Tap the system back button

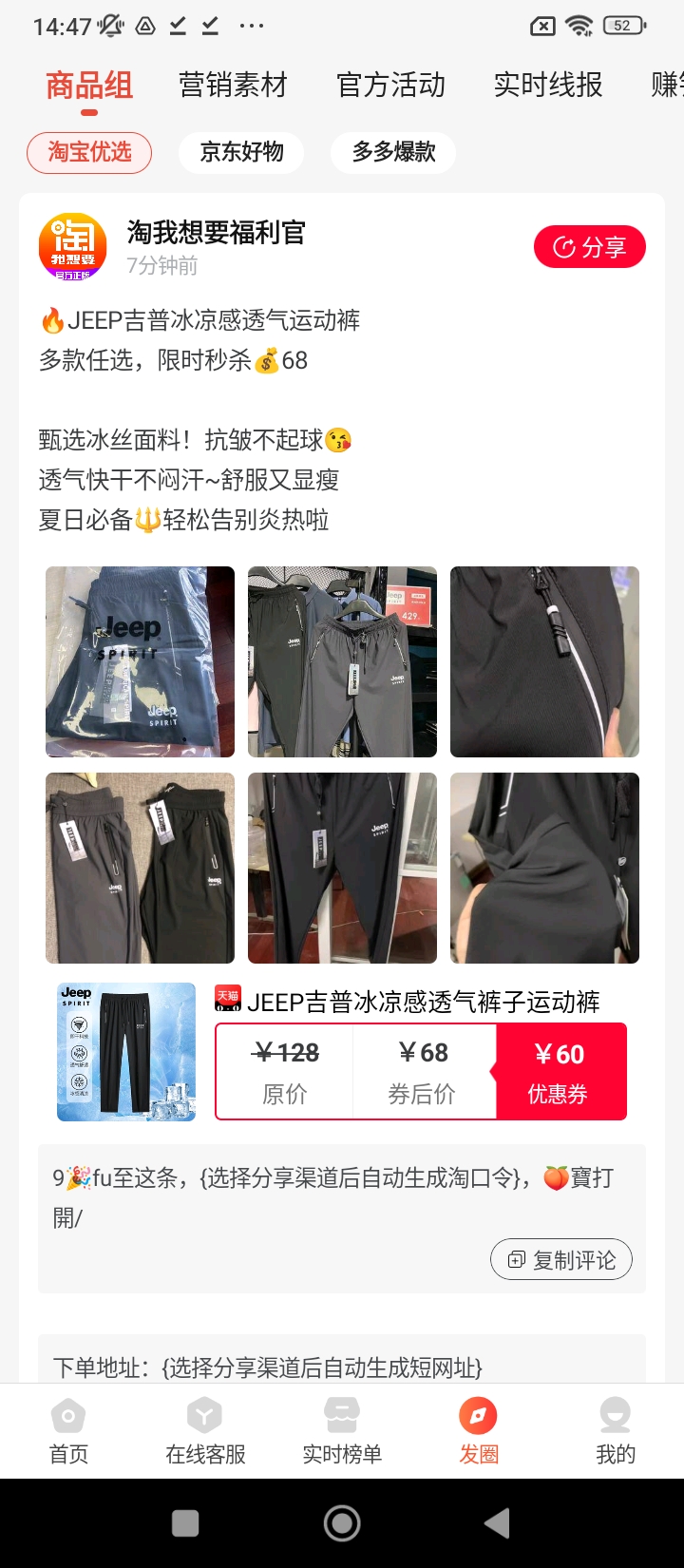click(497, 1523)
